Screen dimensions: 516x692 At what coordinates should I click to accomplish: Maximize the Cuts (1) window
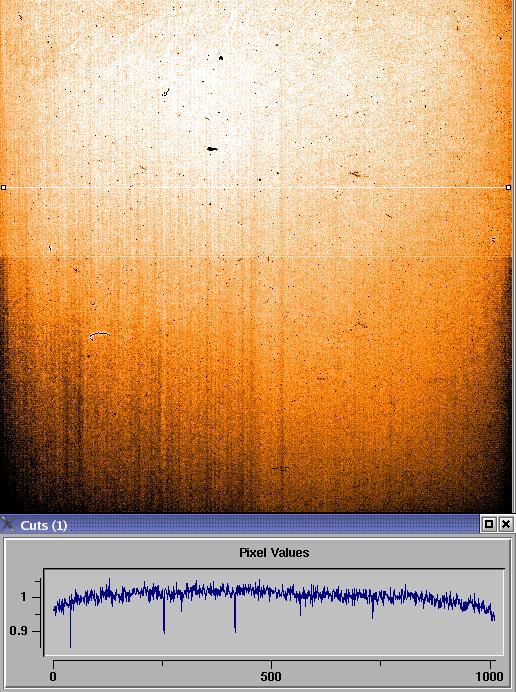(489, 524)
